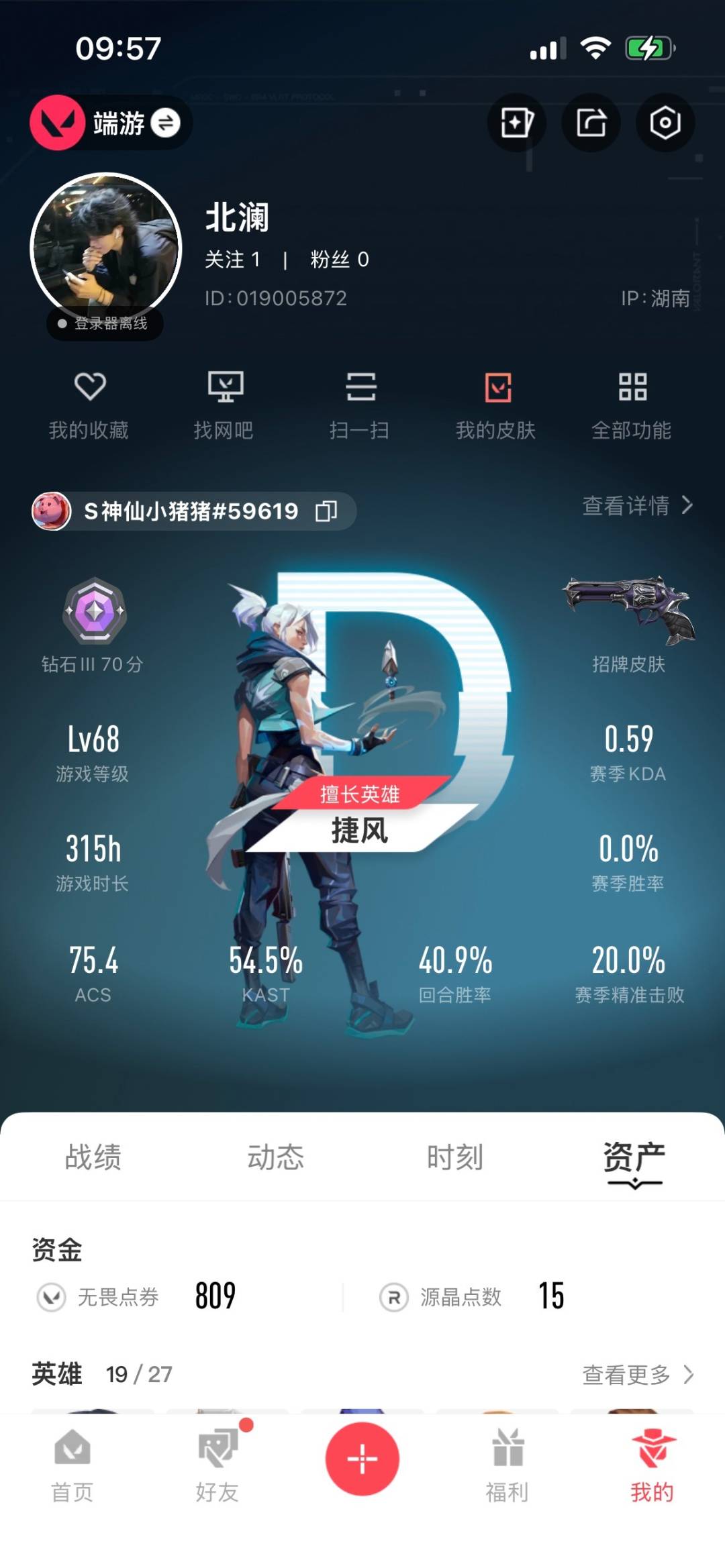The image size is (725, 1568).
Task: Share this profile page
Action: (591, 123)
